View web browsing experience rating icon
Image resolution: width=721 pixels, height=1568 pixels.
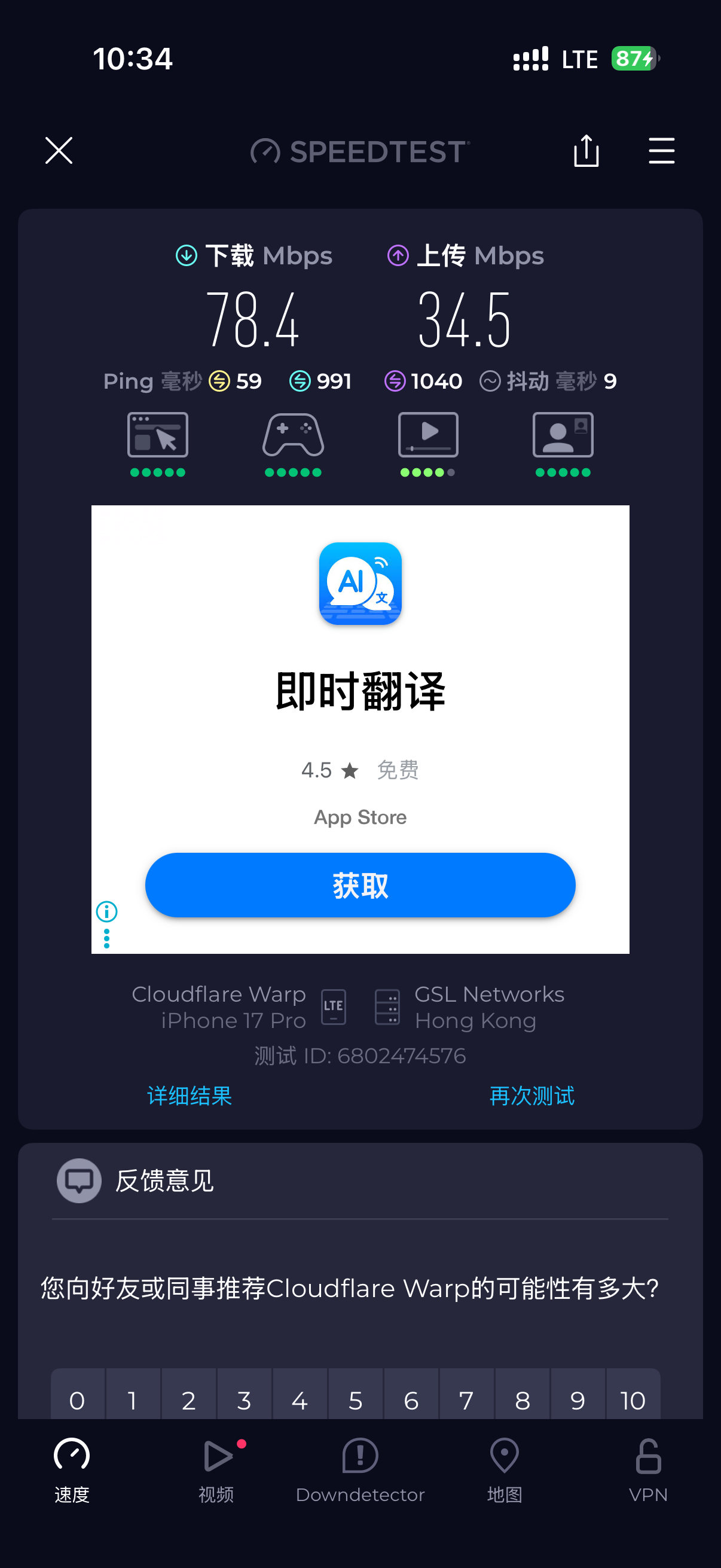tap(158, 435)
